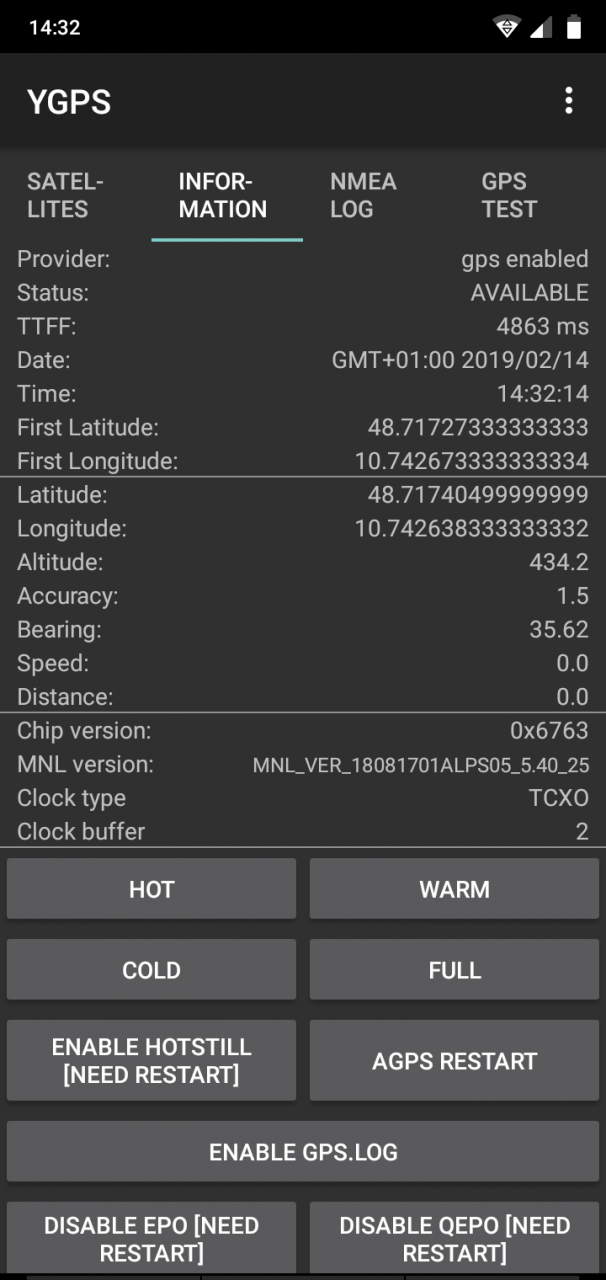Tap the FULL restart button
This screenshot has width=606, height=1280.
tap(454, 970)
